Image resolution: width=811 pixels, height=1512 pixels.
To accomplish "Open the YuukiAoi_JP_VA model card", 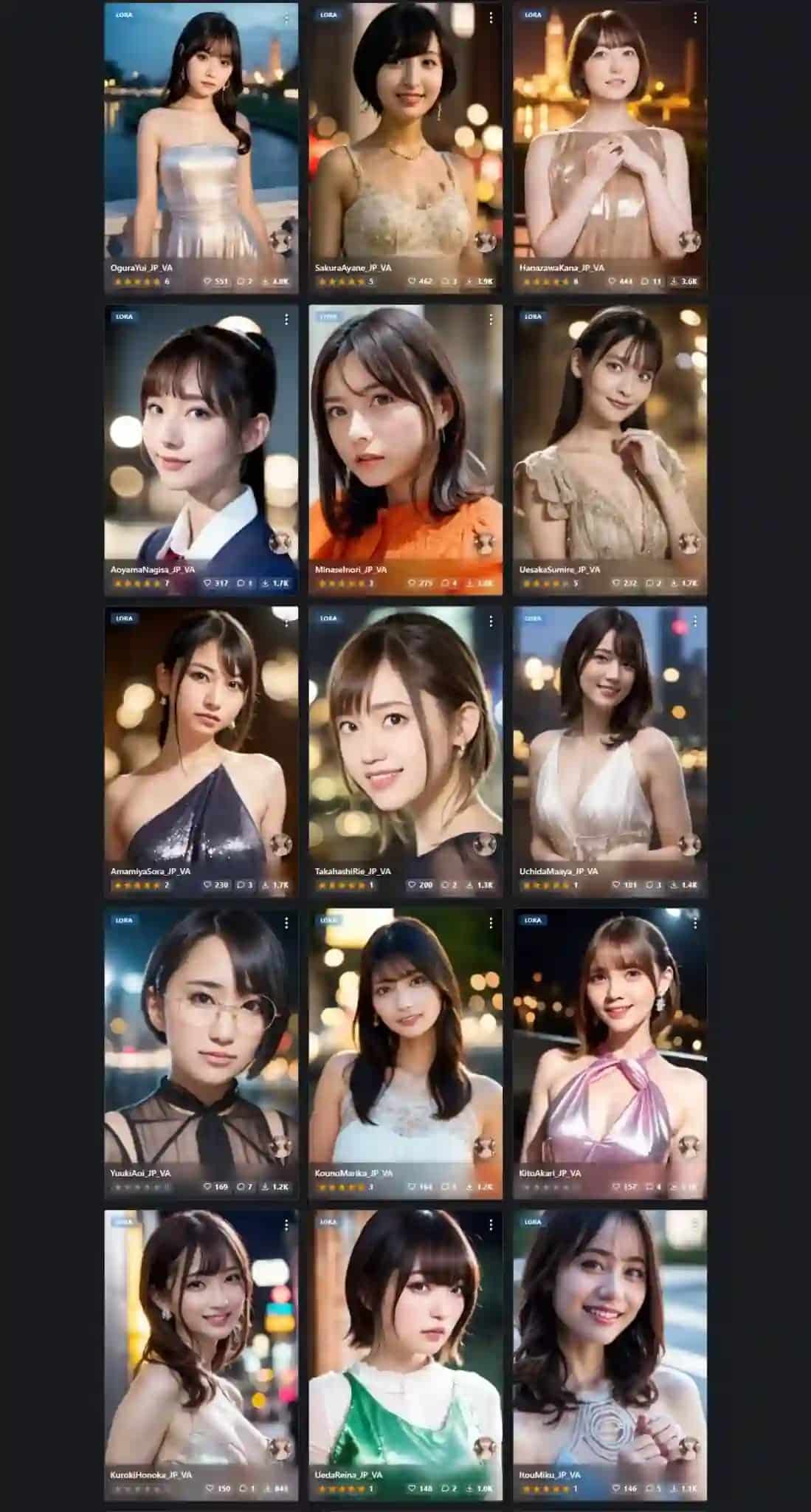I will click(x=201, y=1054).
